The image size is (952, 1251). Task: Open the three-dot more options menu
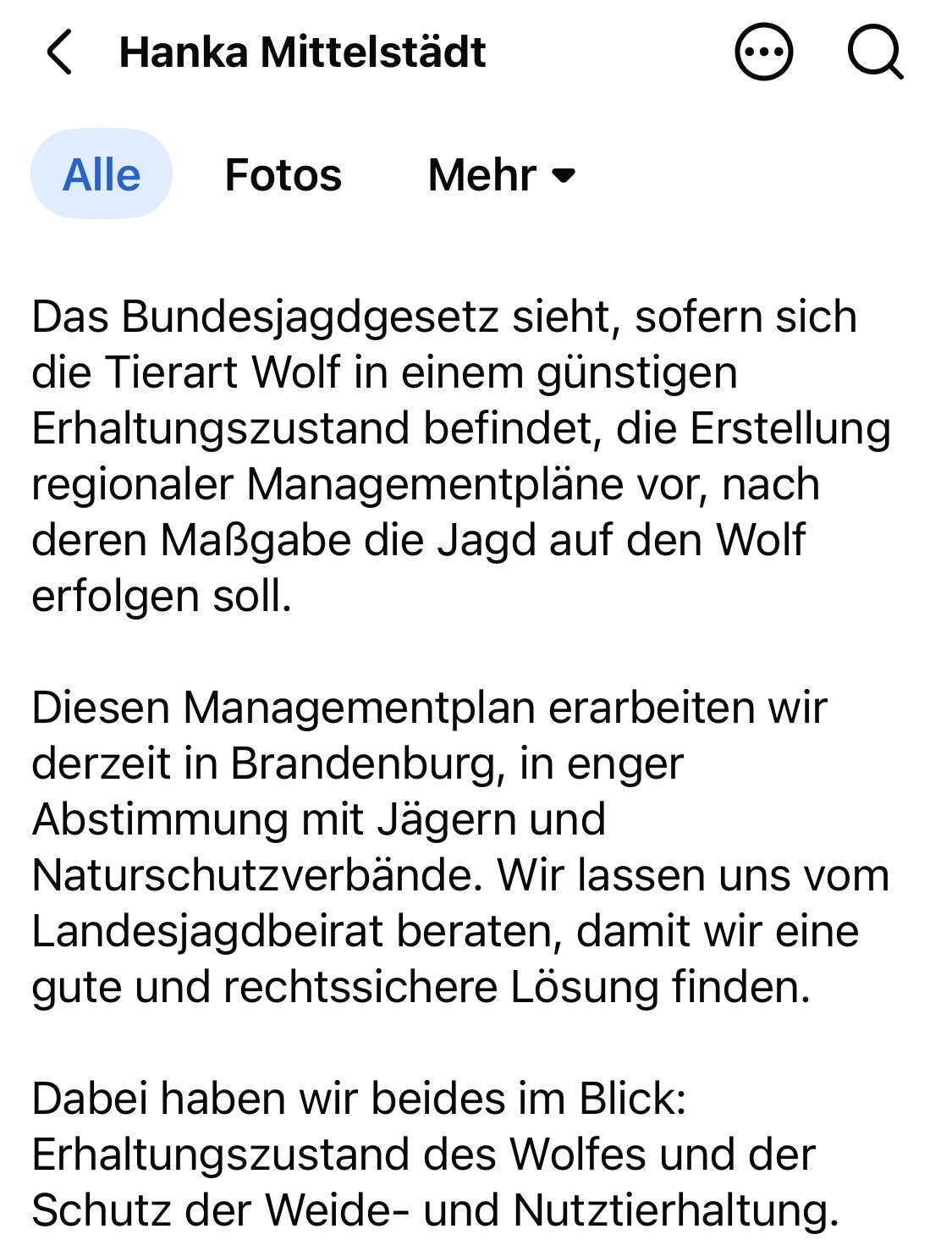click(763, 52)
